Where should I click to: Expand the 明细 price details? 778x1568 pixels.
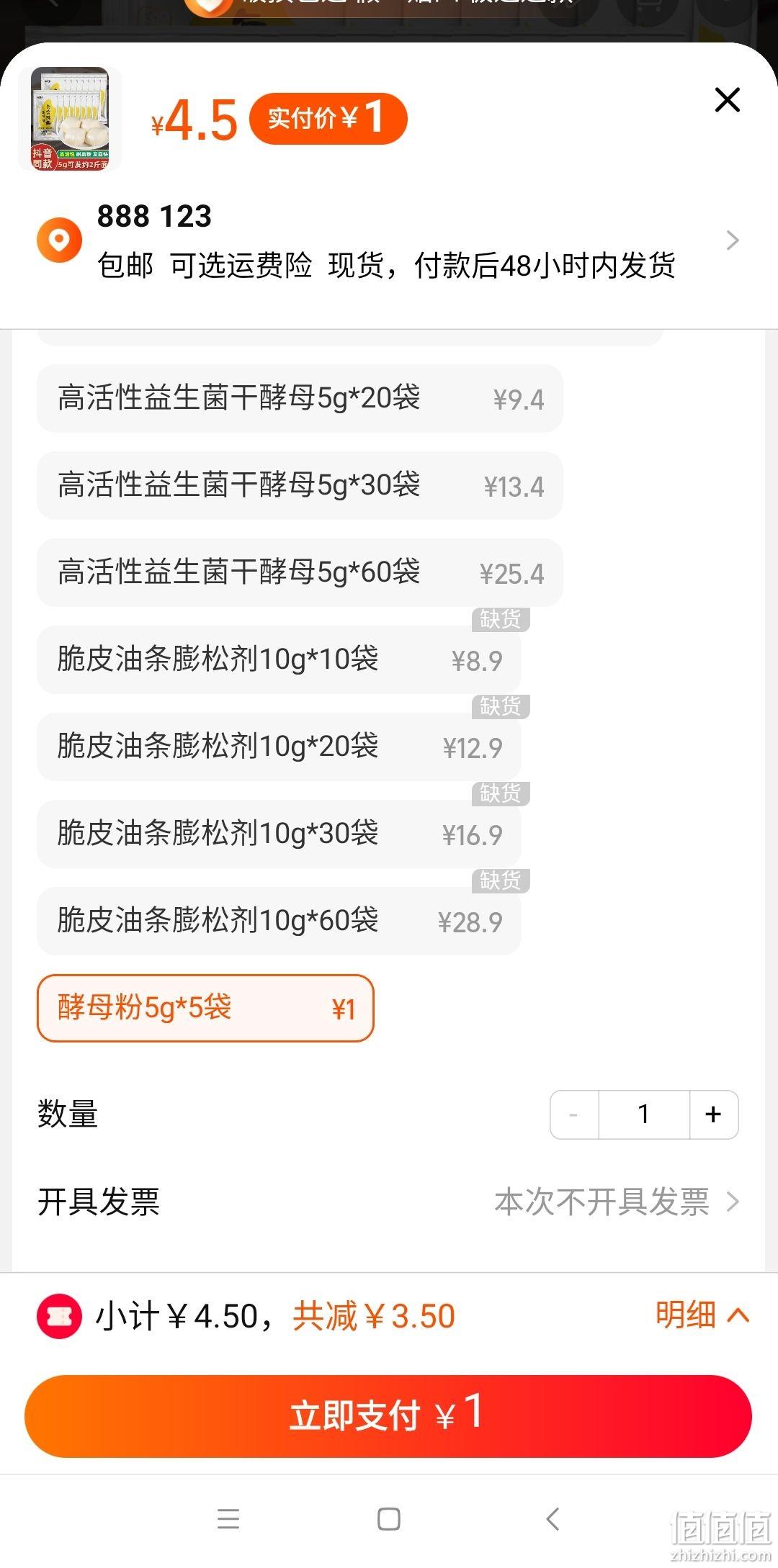(x=702, y=1315)
